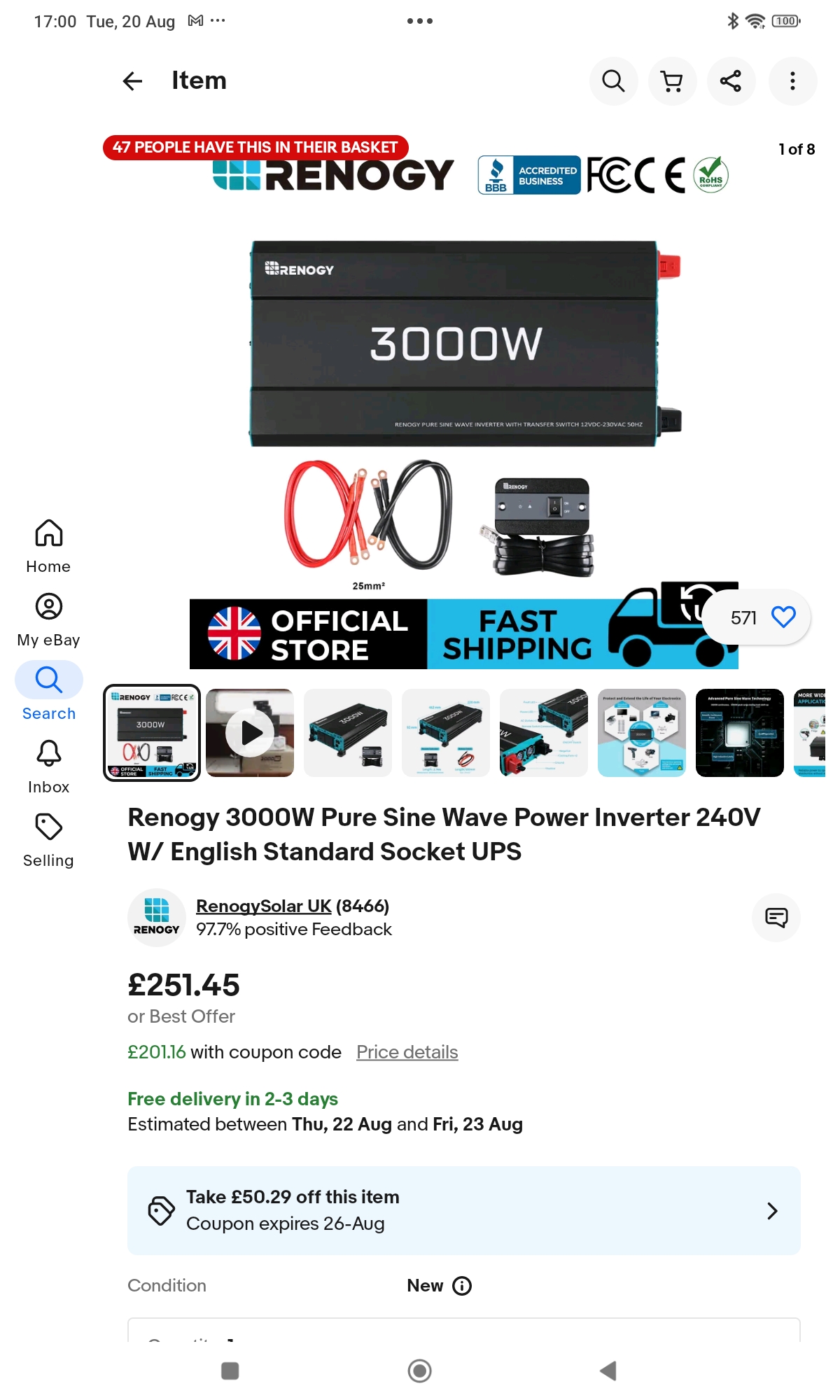The height and width of the screenshot is (1400, 840).
Task: Message the seller via chat icon
Action: coord(776,917)
